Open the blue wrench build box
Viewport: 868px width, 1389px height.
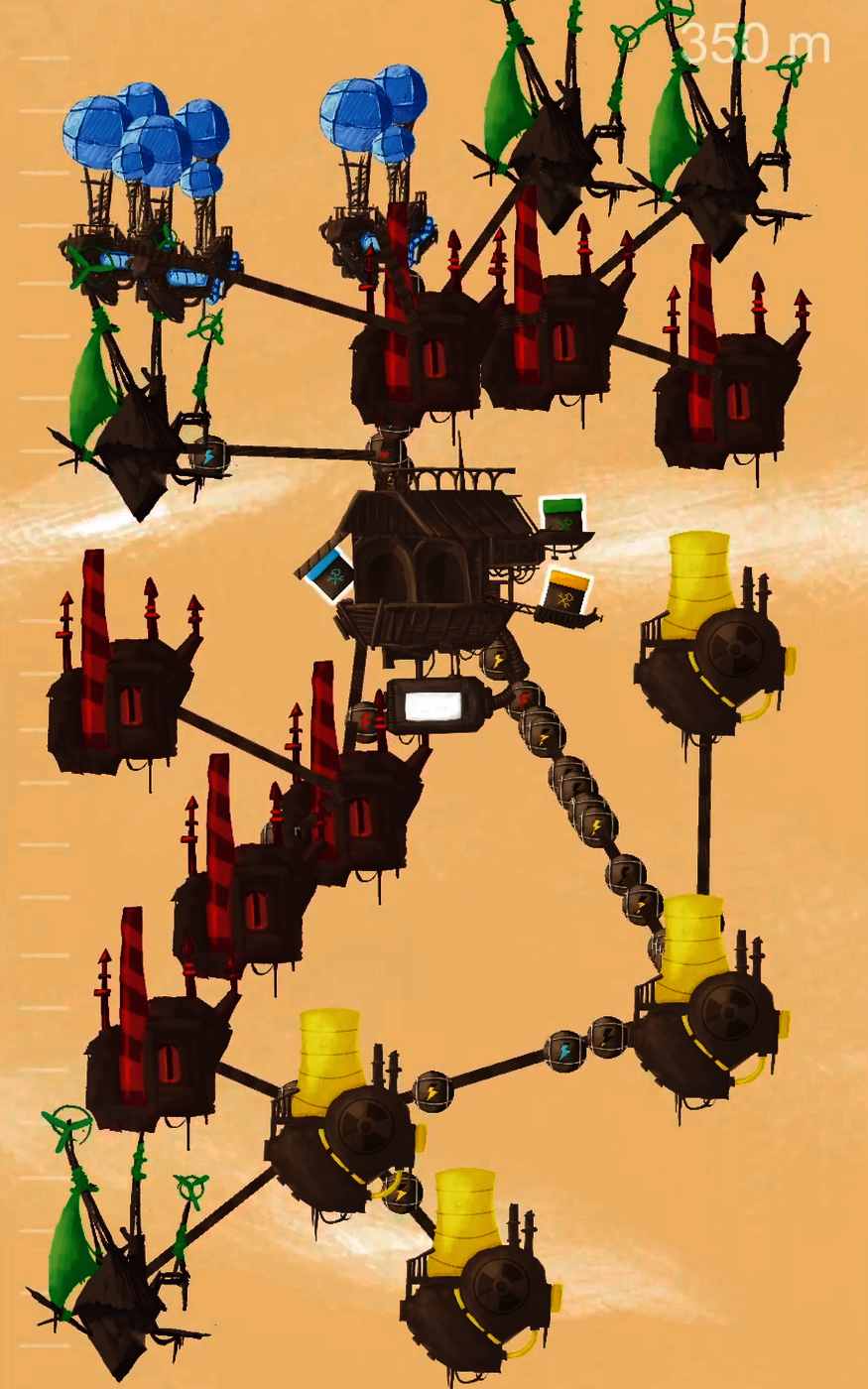click(x=330, y=576)
